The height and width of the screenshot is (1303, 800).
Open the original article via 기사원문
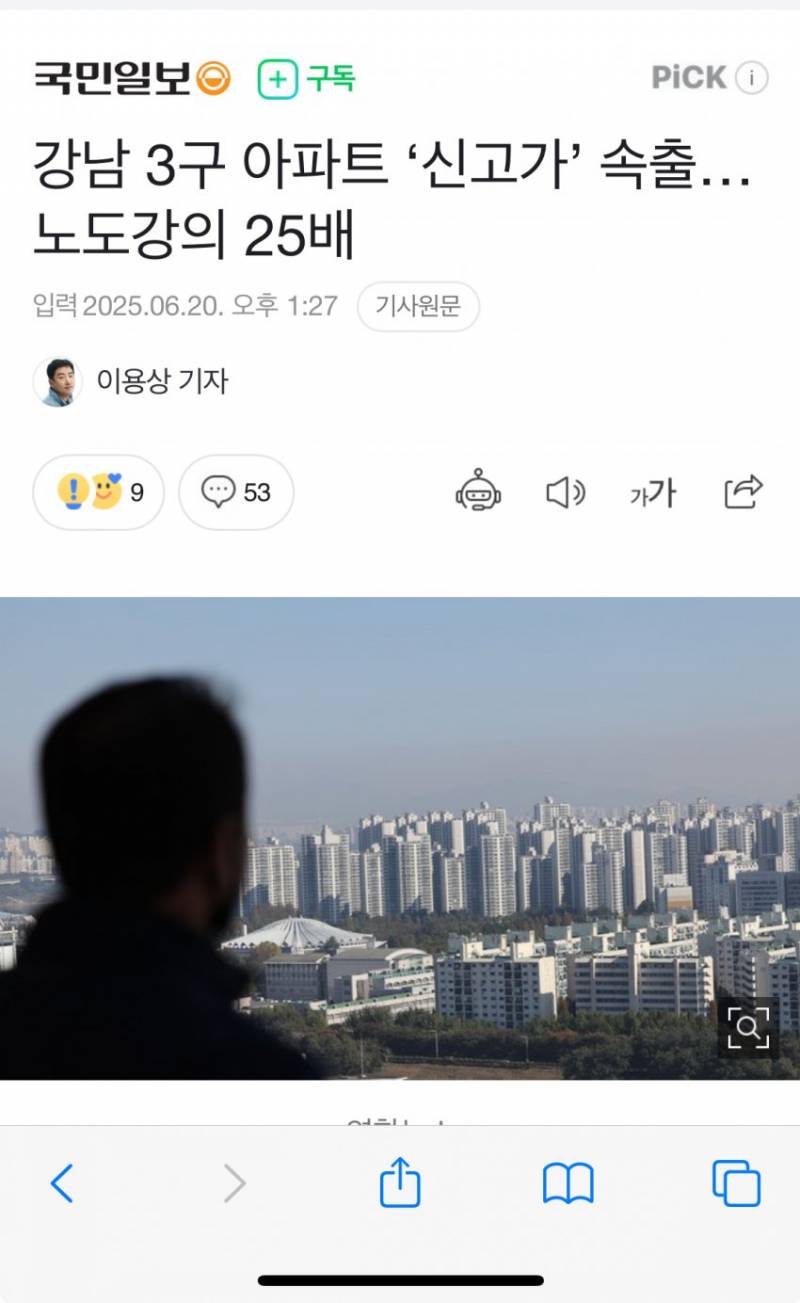[418, 306]
